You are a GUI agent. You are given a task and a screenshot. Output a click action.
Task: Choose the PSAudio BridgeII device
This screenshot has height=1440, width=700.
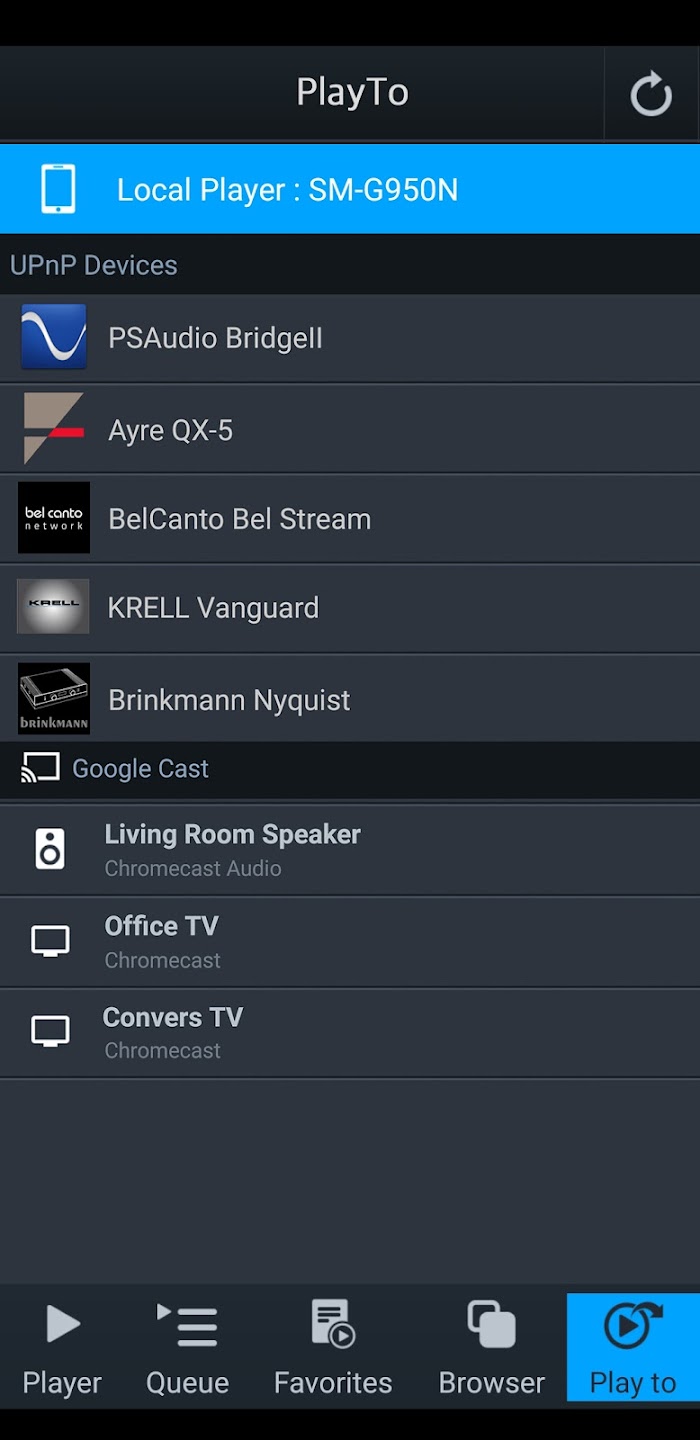click(350, 338)
